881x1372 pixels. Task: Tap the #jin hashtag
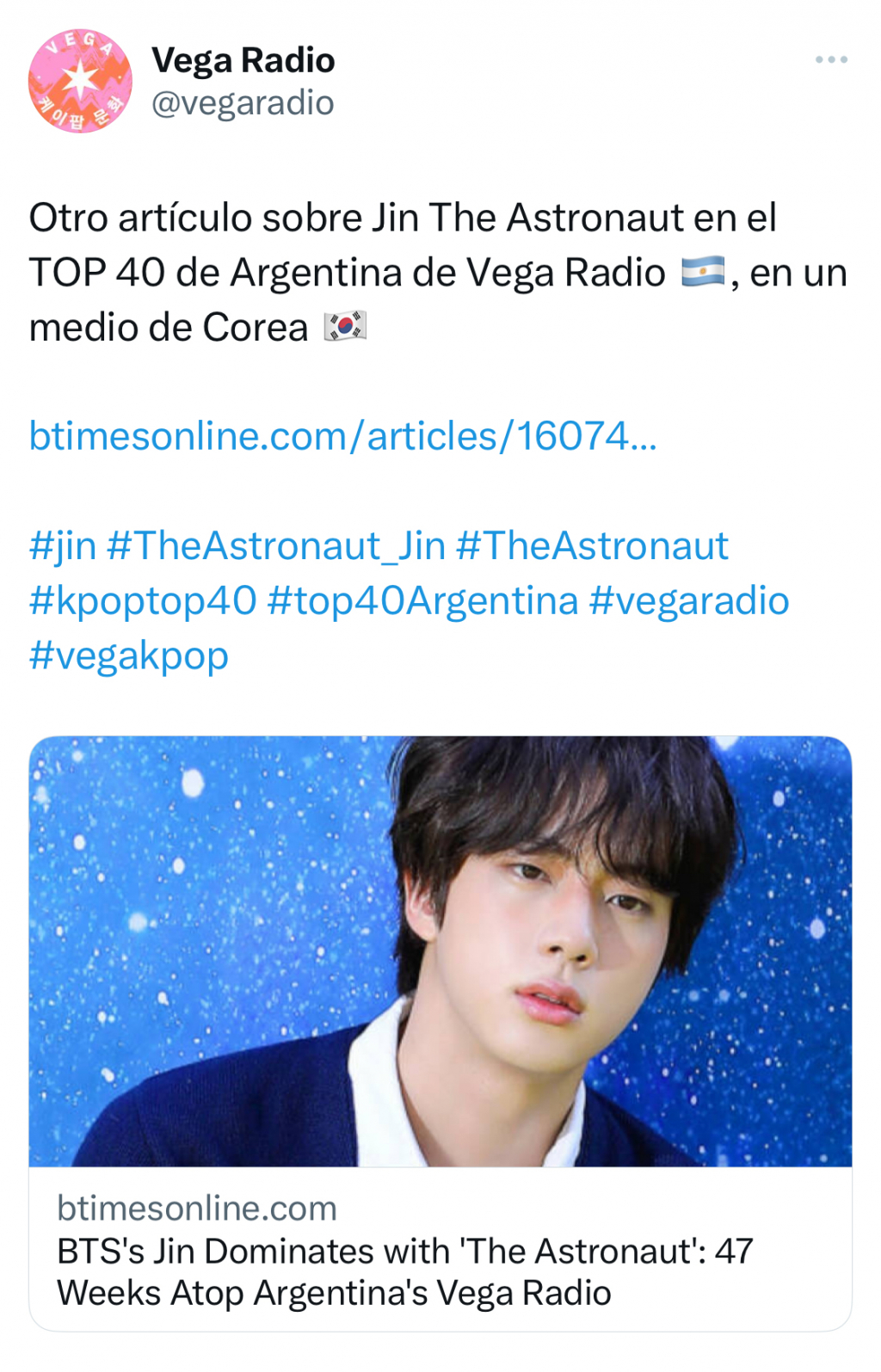pos(63,545)
